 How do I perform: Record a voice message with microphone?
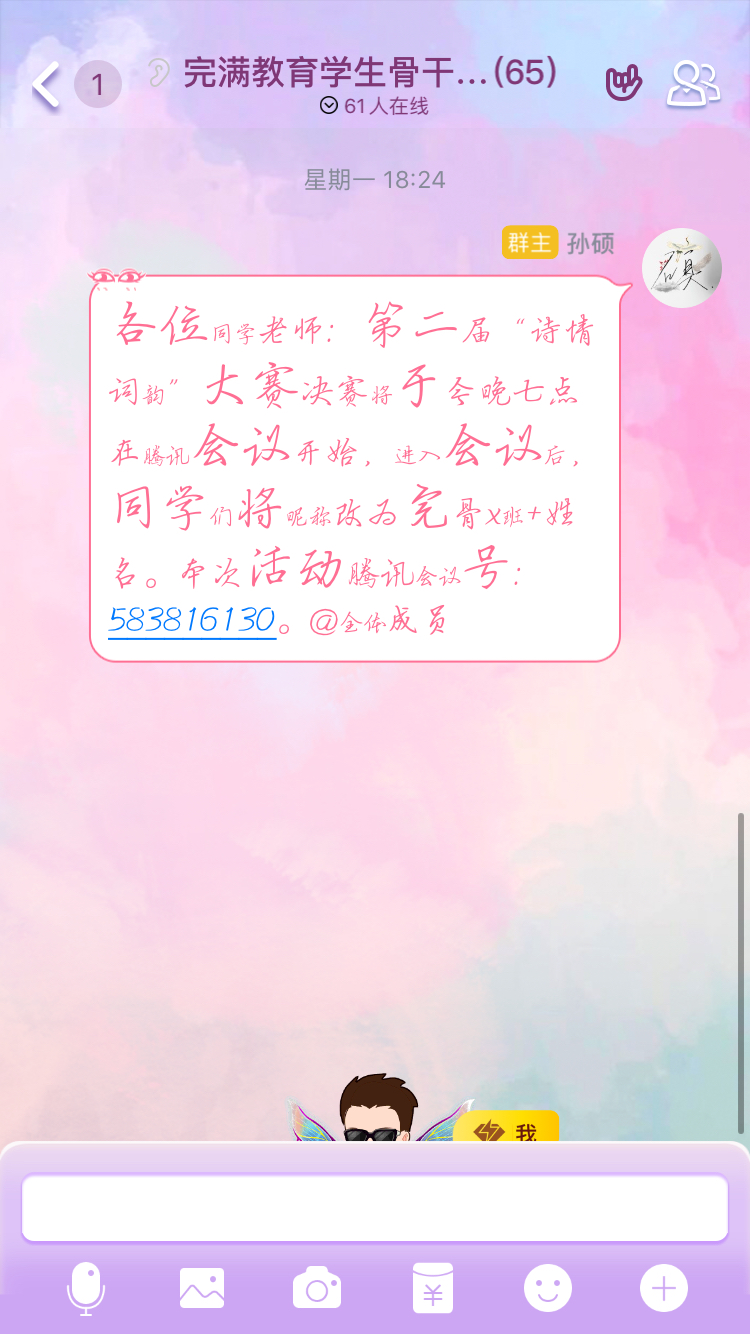click(86, 1288)
